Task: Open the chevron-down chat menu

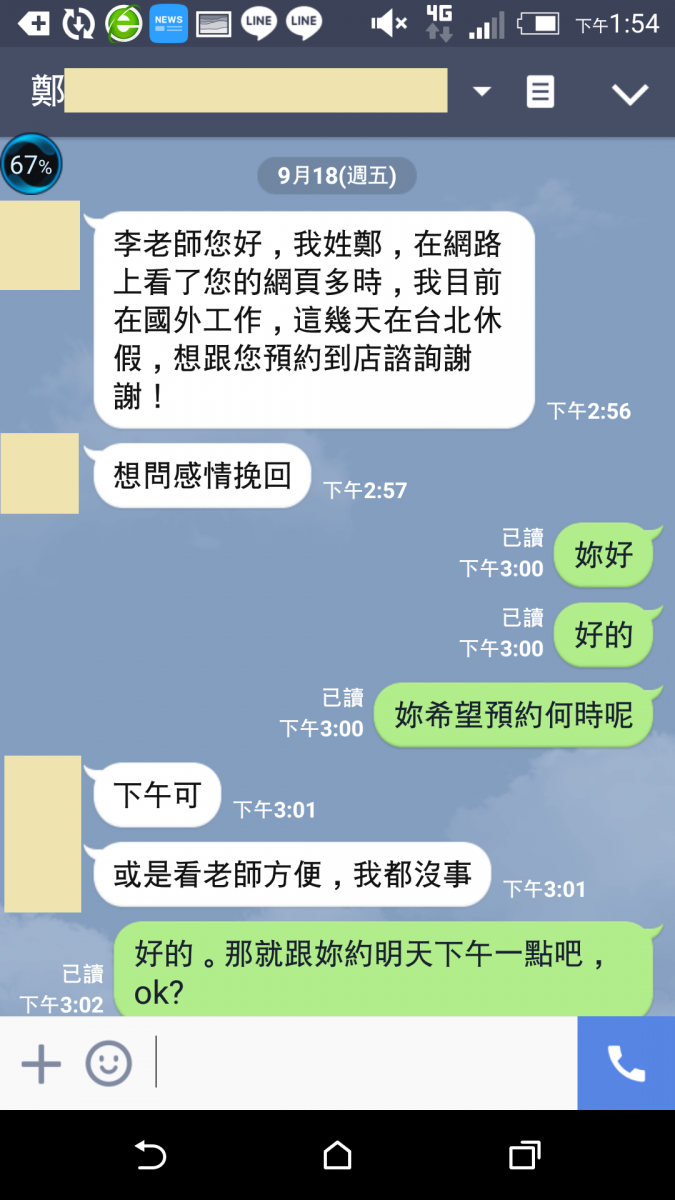Action: [630, 94]
